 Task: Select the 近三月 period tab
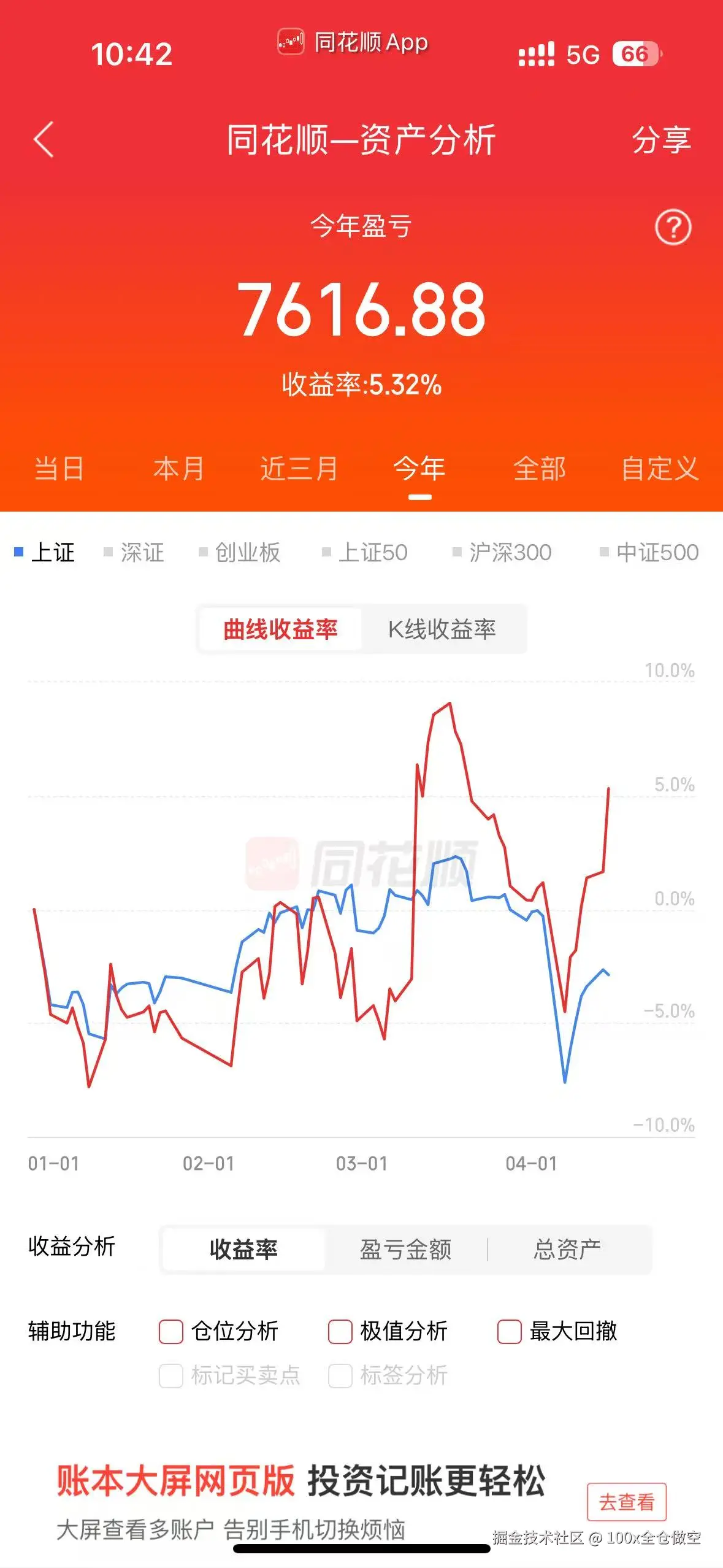tap(299, 469)
